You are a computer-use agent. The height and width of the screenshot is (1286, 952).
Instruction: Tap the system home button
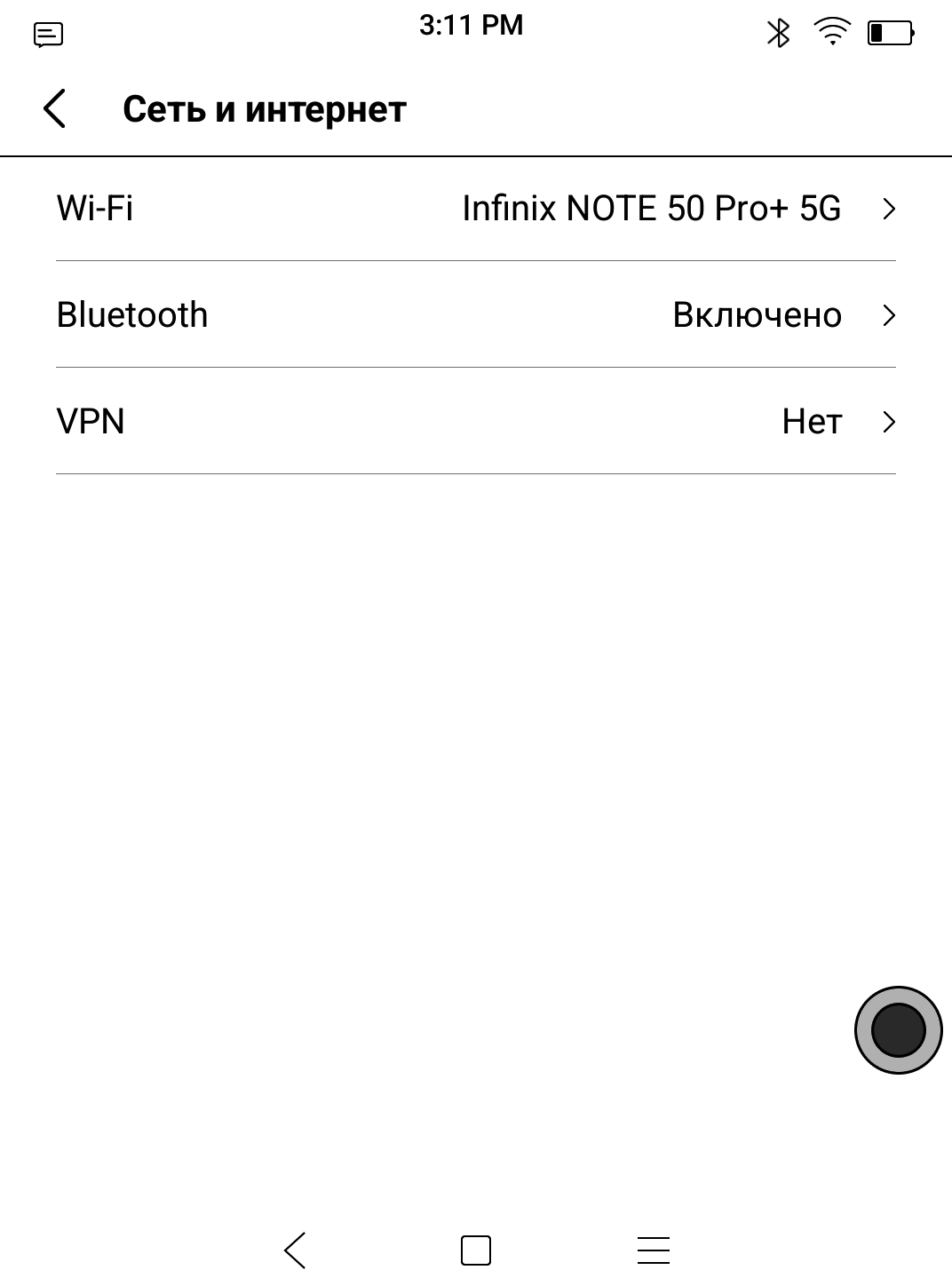coord(476,1250)
